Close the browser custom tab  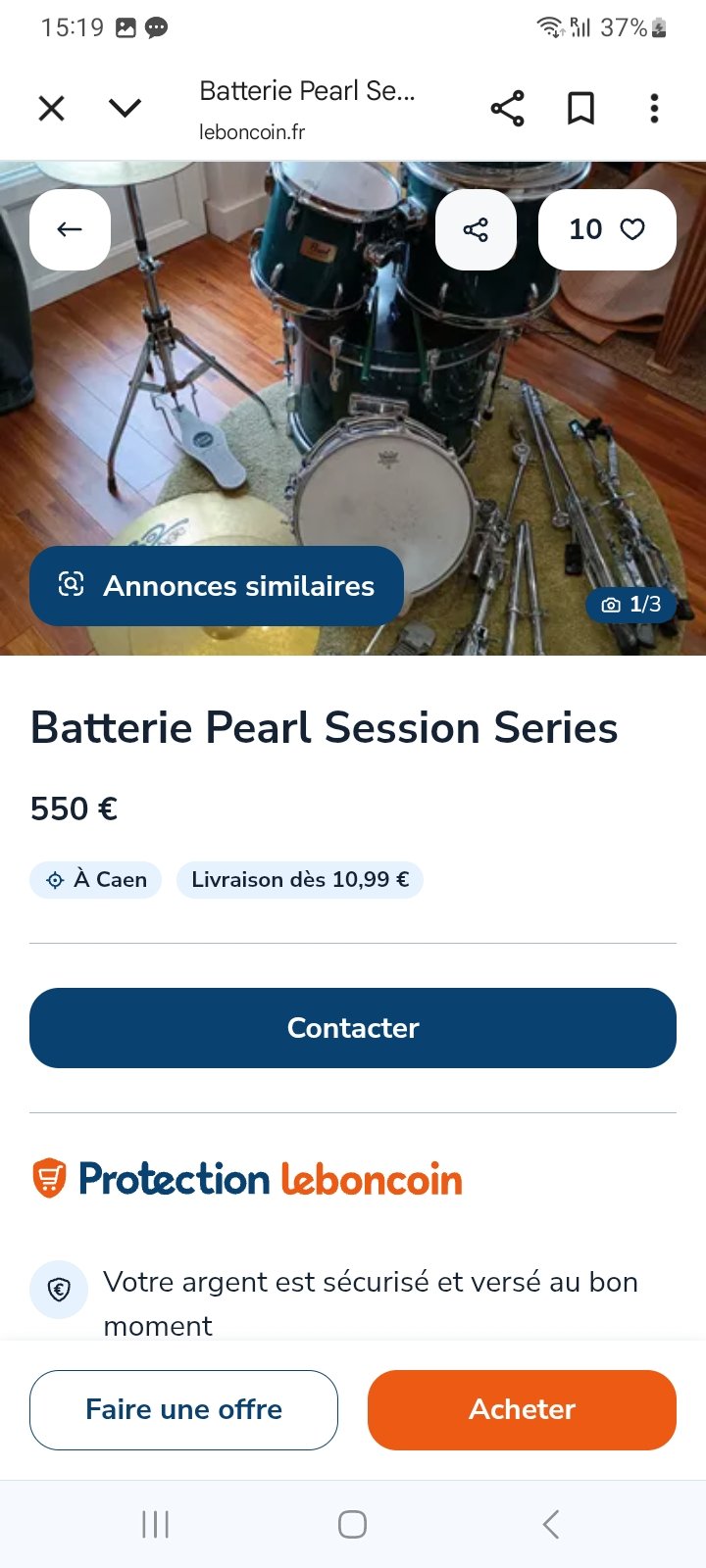pos(51,108)
